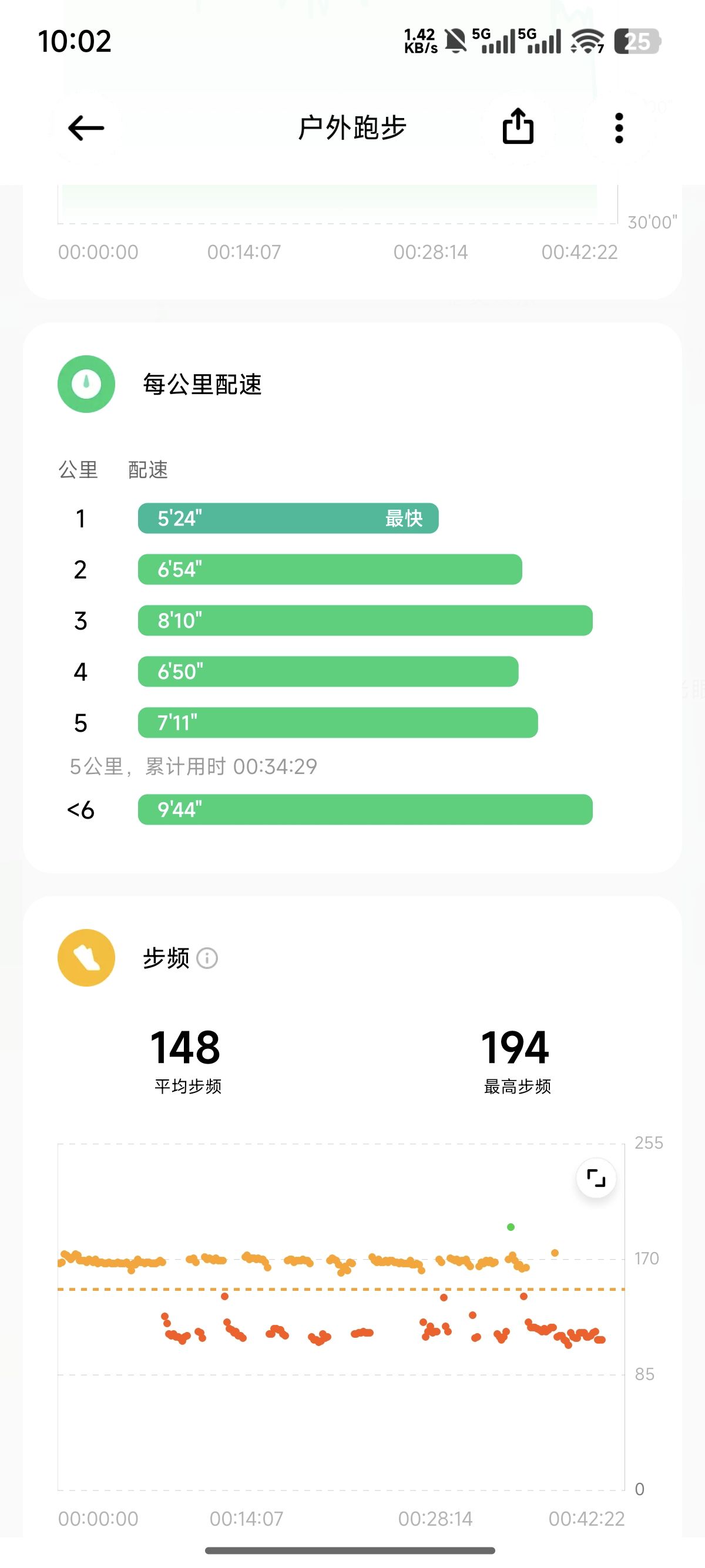Share this outdoor run record
Image resolution: width=705 pixels, height=1568 pixels.
click(518, 126)
